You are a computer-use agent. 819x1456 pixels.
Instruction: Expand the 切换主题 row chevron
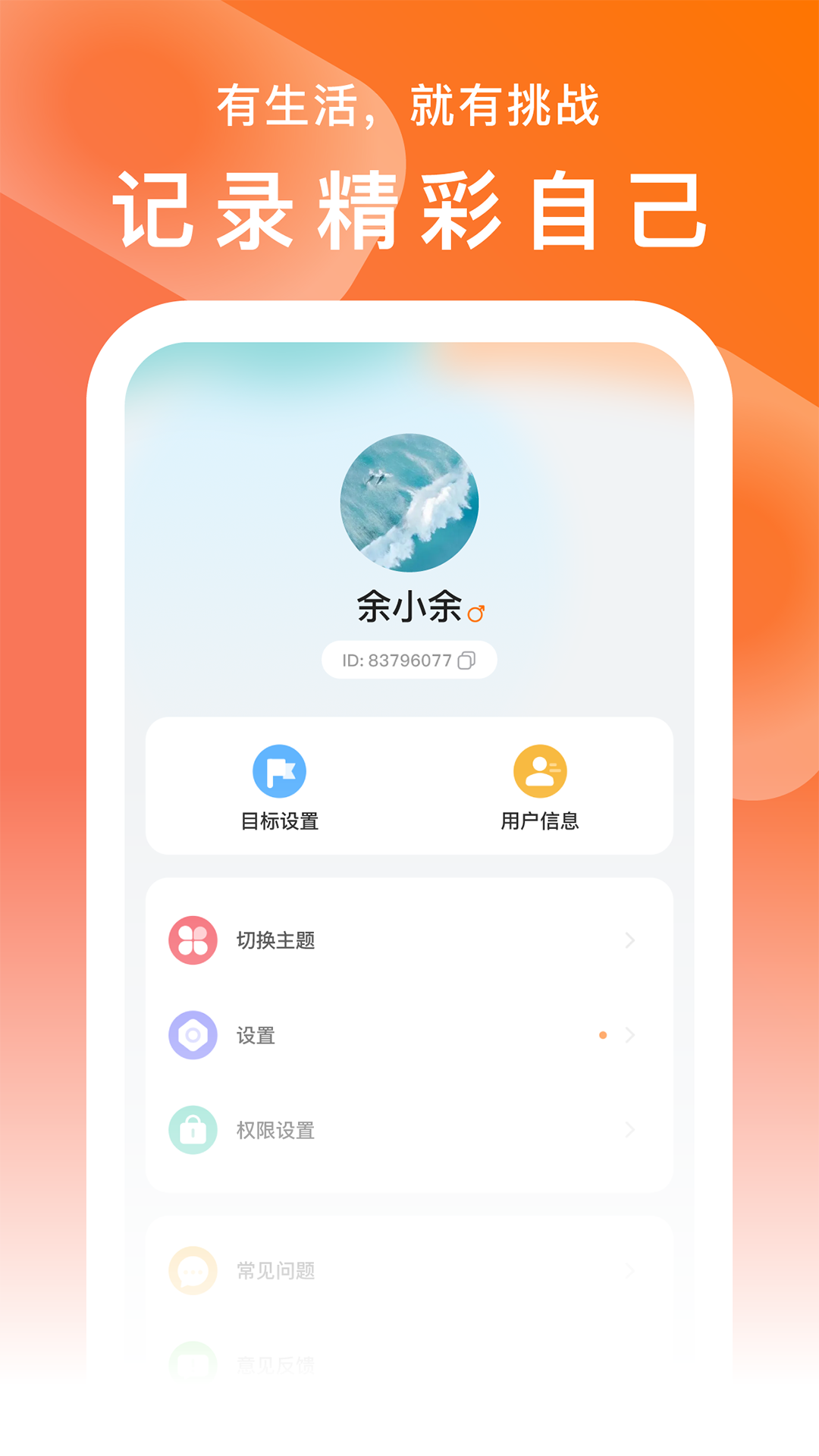tap(631, 940)
